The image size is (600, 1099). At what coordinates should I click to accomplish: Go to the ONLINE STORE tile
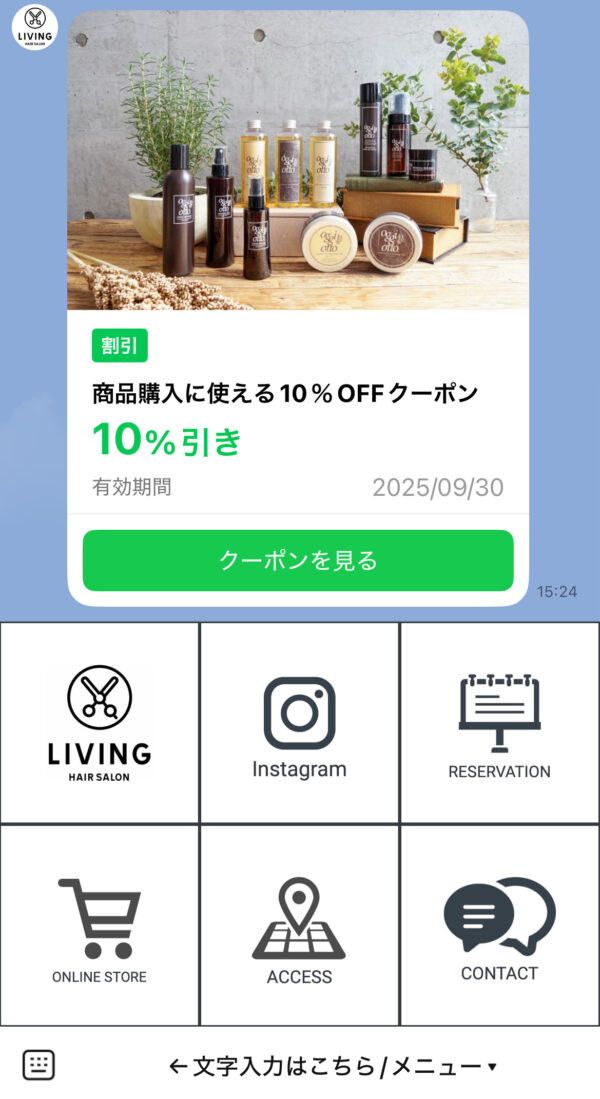click(99, 926)
